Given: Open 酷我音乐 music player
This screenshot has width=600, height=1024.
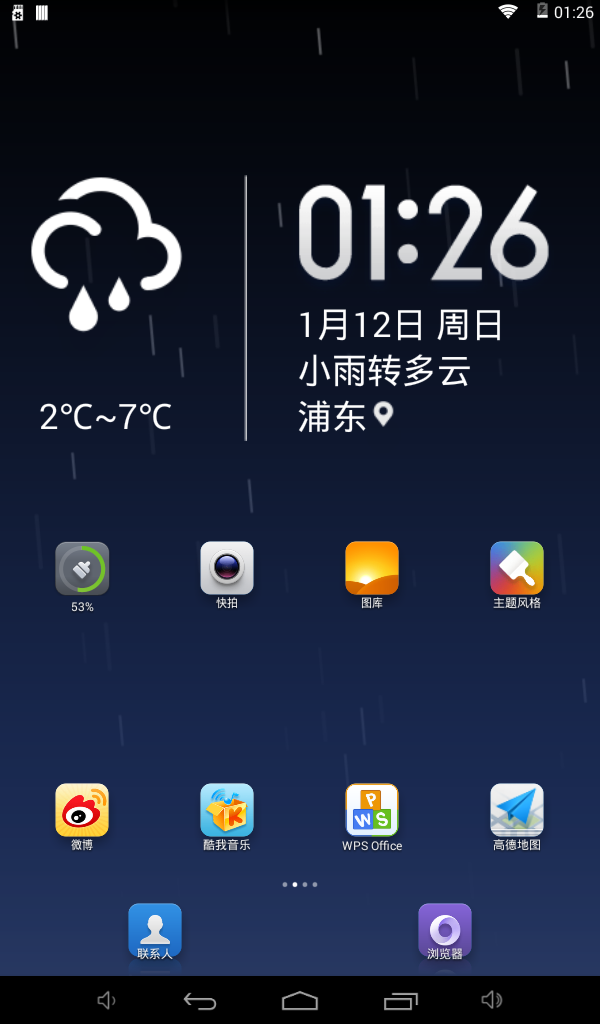Looking at the screenshot, I should coord(227,811).
